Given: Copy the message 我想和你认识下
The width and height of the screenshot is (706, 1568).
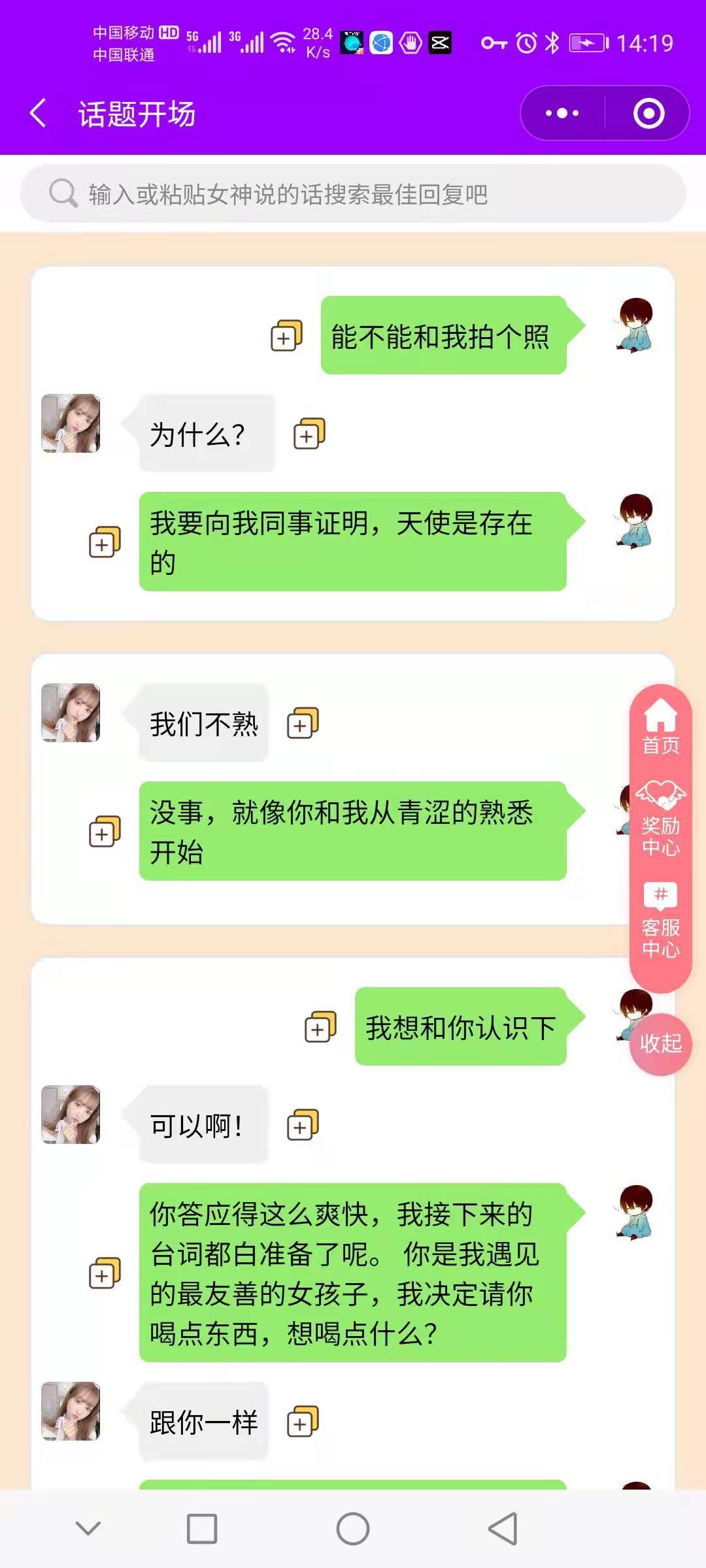Looking at the screenshot, I should click(320, 1027).
